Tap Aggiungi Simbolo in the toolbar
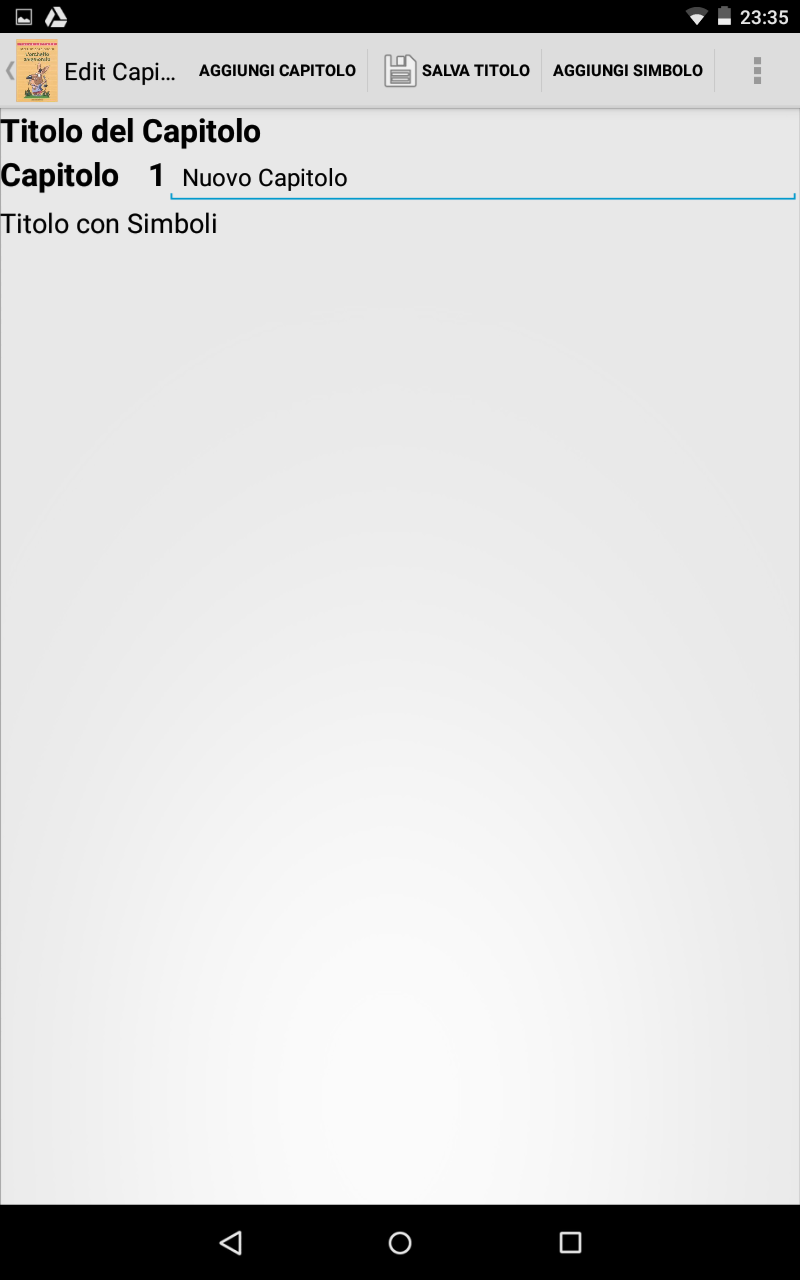The image size is (800, 1280). (628, 71)
